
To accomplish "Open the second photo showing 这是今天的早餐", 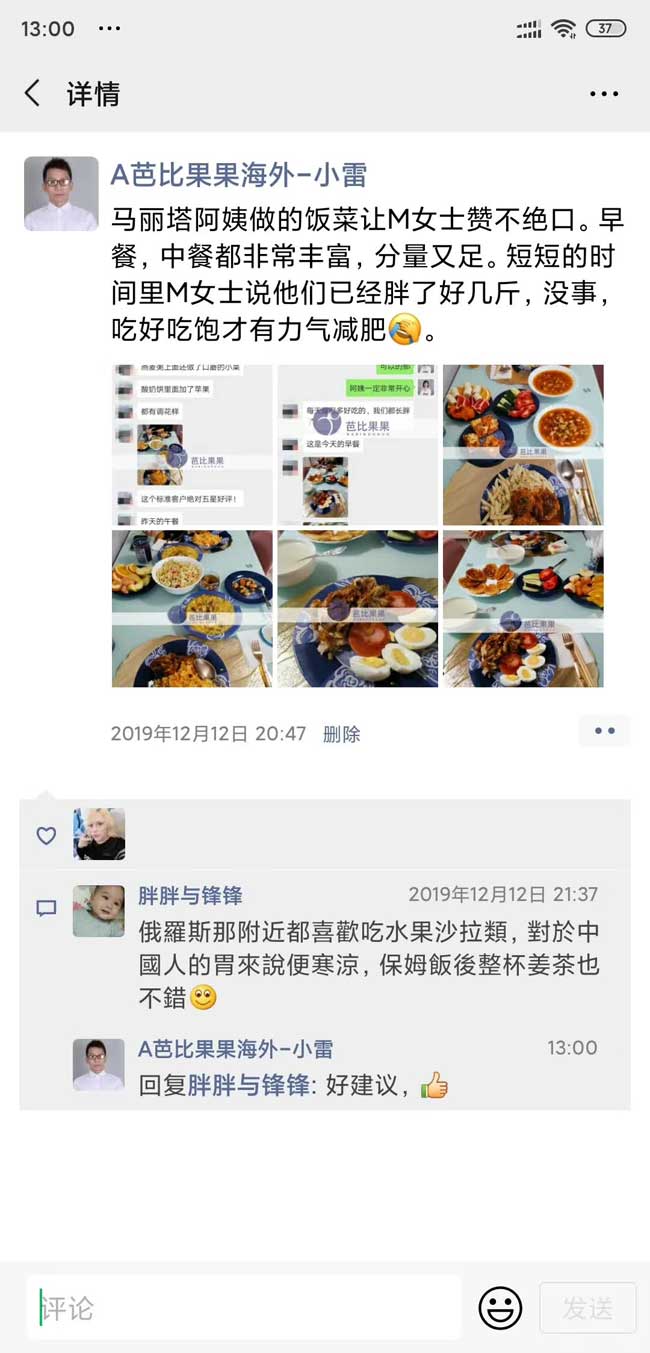I will tap(357, 444).
